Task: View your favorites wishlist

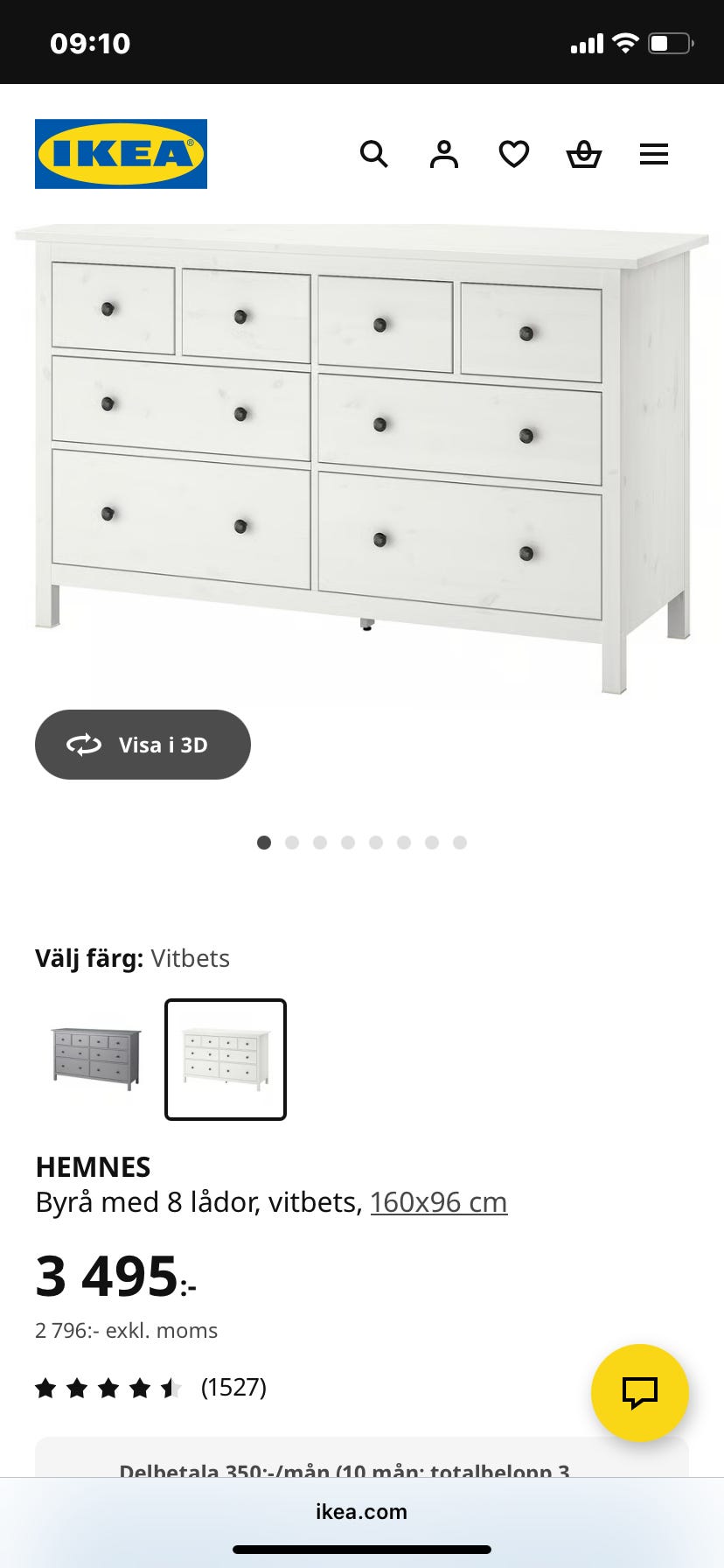Action: [514, 154]
